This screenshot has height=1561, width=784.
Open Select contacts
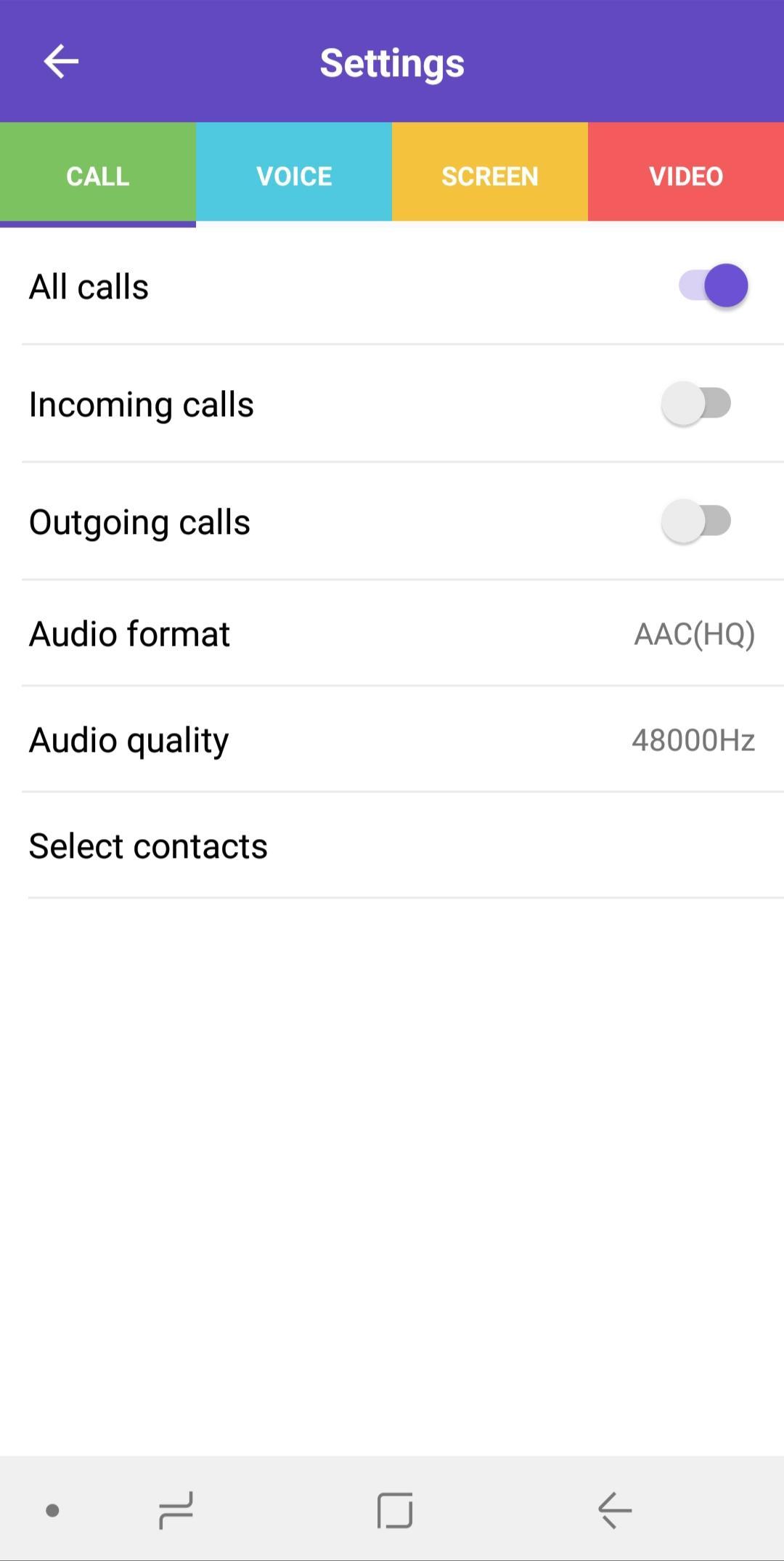[392, 846]
